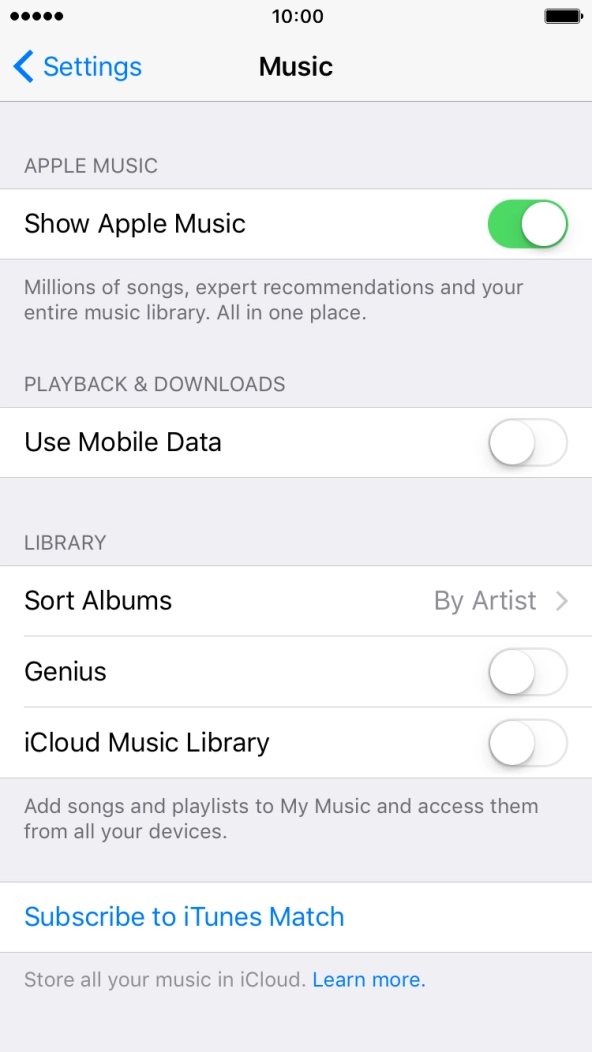
Task: Turn off Show Apple Music
Action: [528, 223]
